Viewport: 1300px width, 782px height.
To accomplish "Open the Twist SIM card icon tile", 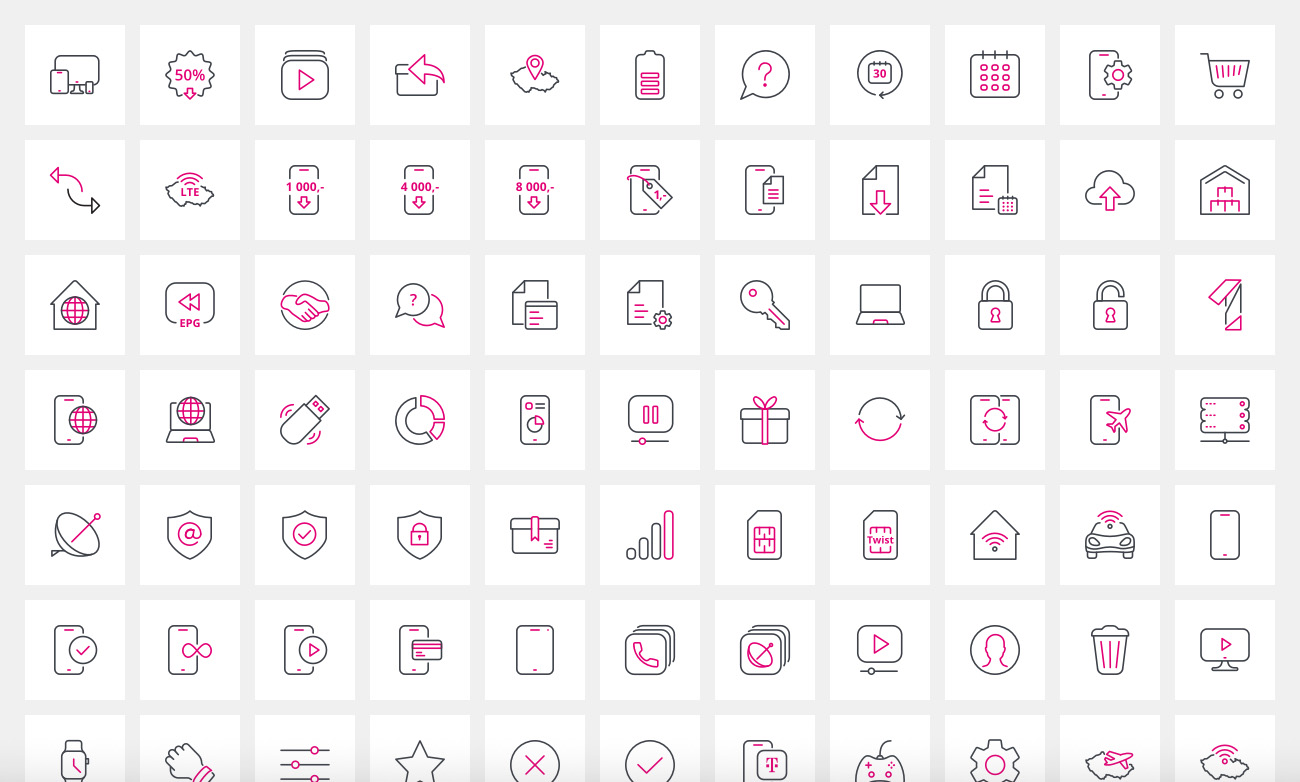I will coord(880,535).
